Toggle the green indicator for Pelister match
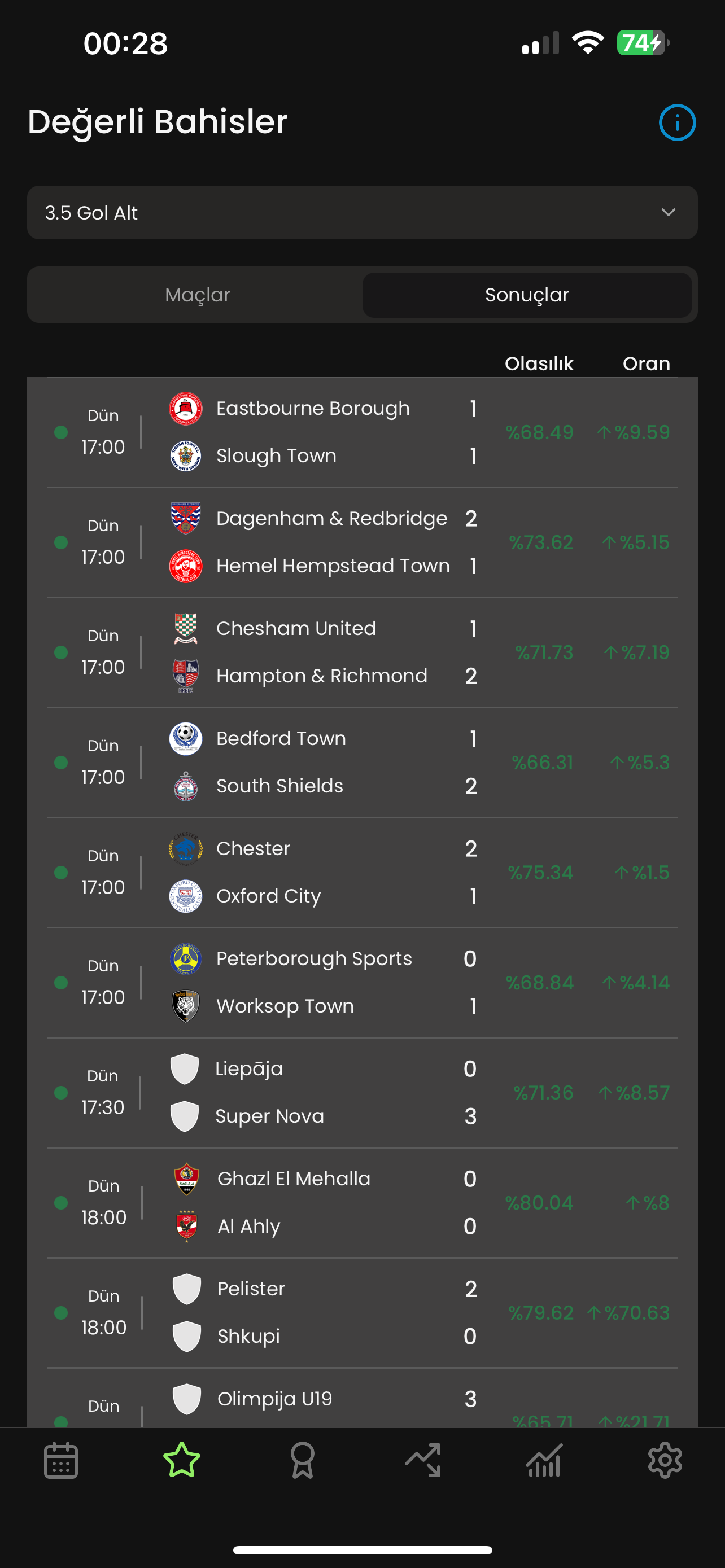This screenshot has width=725, height=1568. tap(61, 1312)
